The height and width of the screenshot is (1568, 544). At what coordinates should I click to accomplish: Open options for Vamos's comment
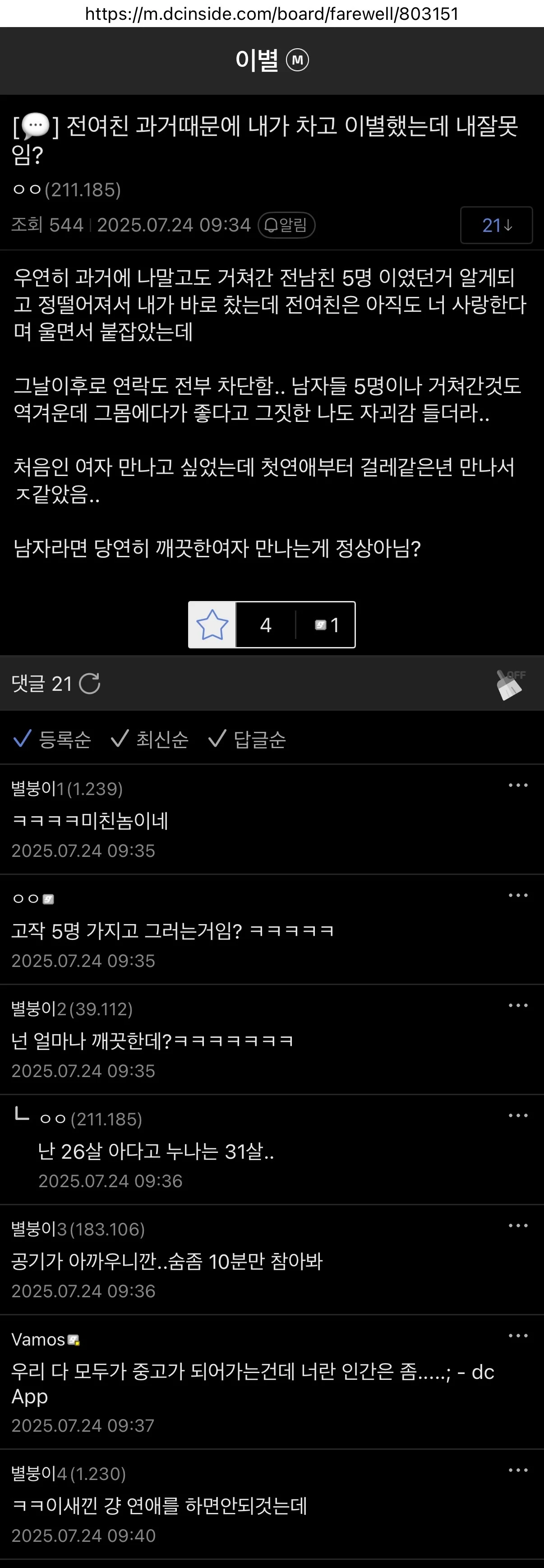[518, 1336]
